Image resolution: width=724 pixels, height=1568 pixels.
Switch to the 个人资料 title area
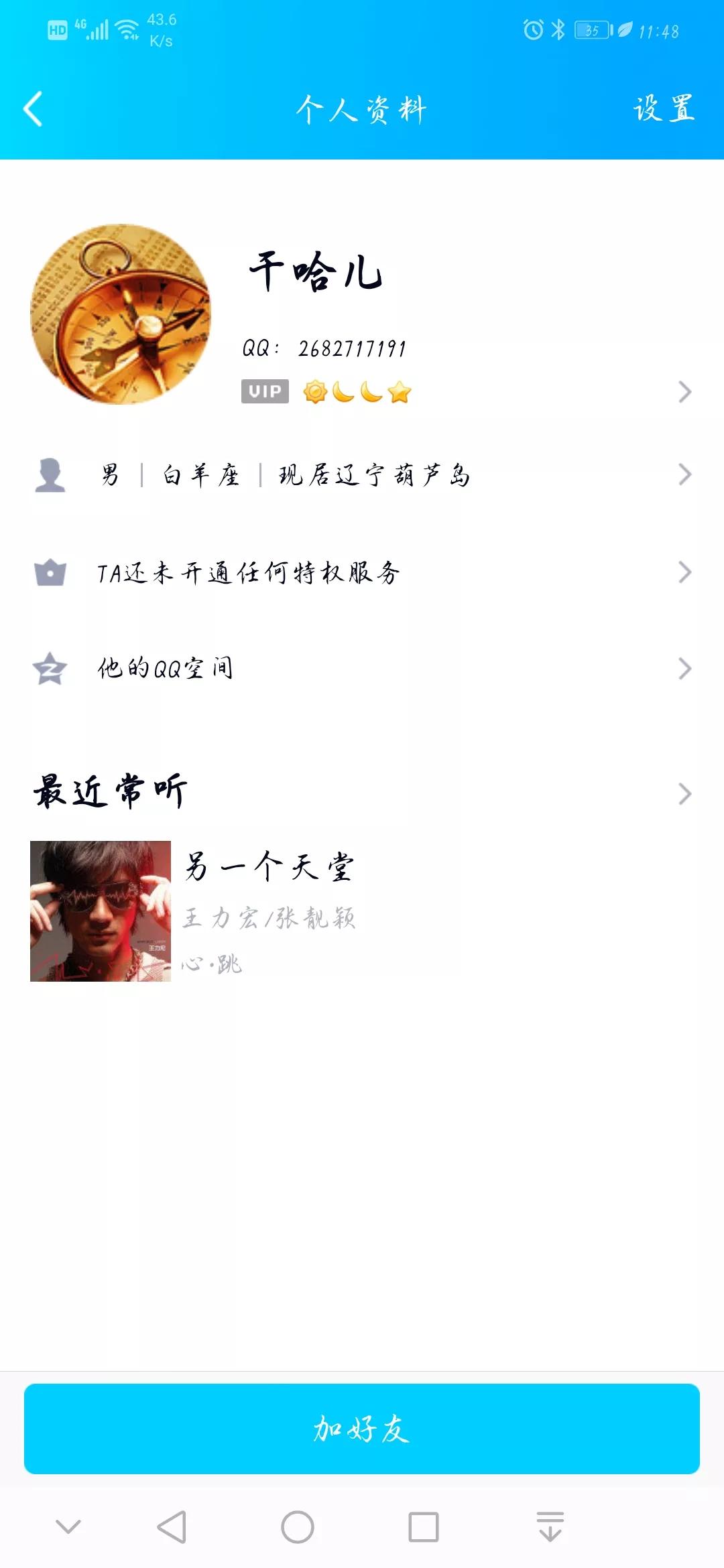pyautogui.click(x=362, y=109)
